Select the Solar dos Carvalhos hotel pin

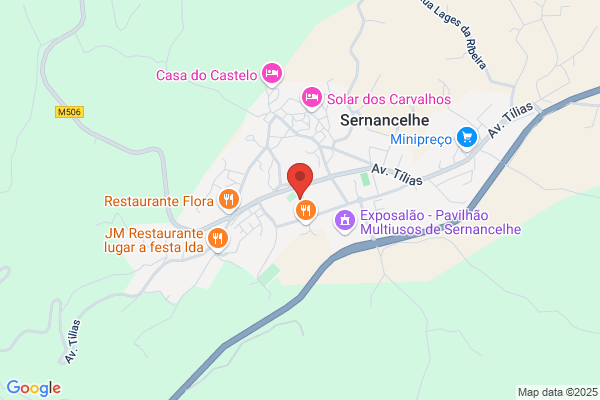pos(312,98)
